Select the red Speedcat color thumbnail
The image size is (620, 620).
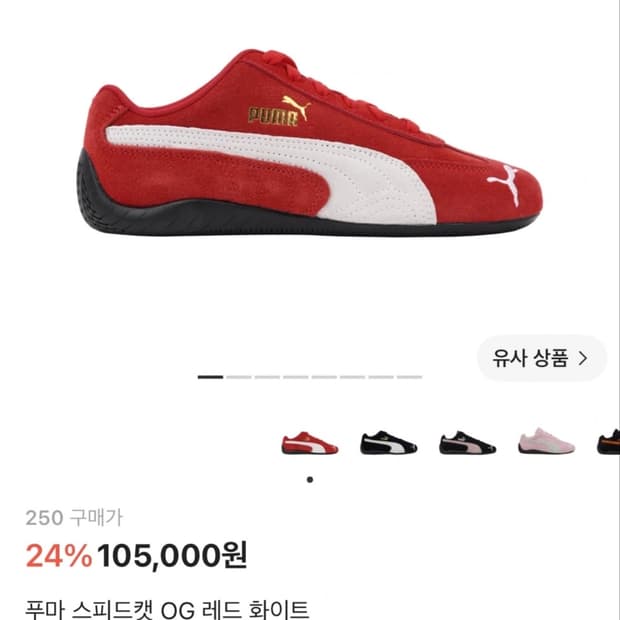[310, 443]
